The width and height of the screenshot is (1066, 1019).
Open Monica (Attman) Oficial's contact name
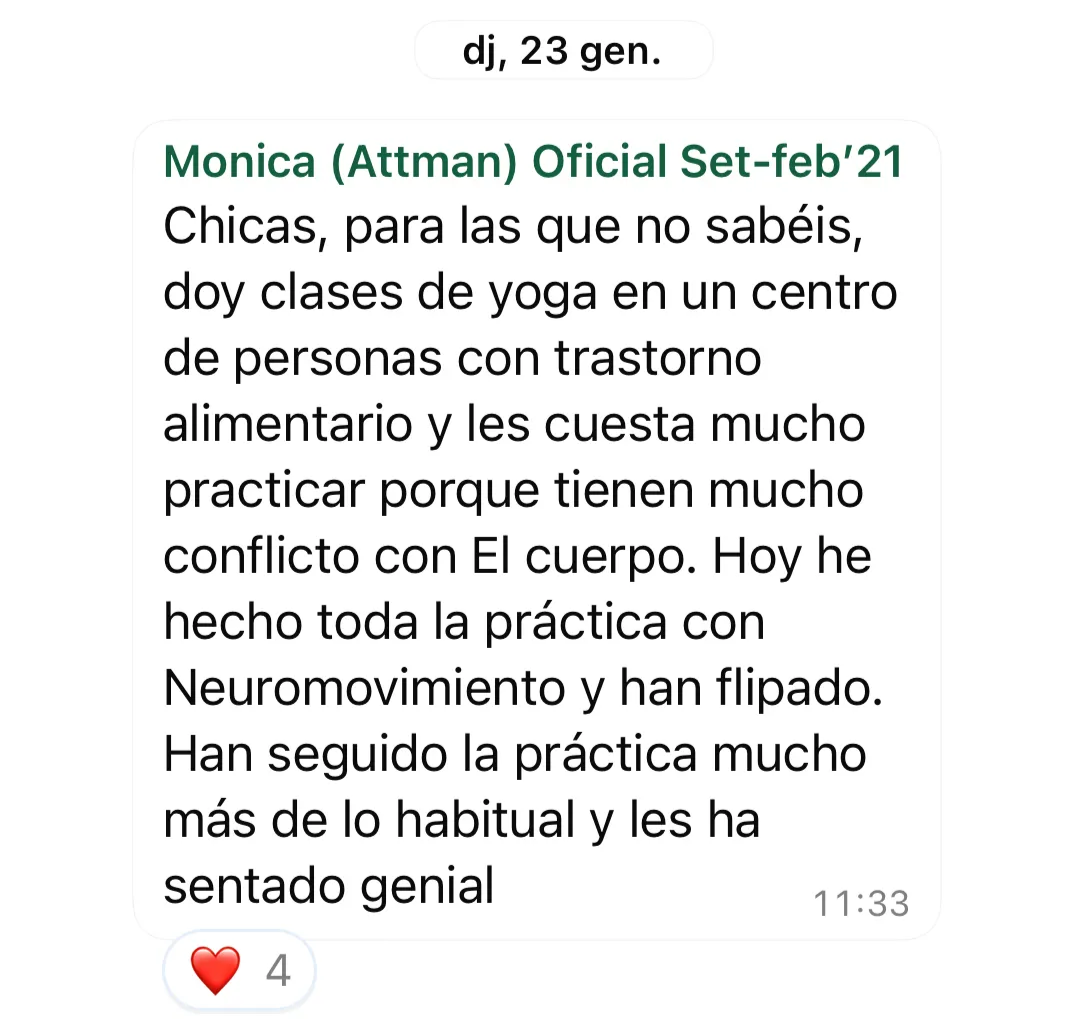(x=532, y=162)
